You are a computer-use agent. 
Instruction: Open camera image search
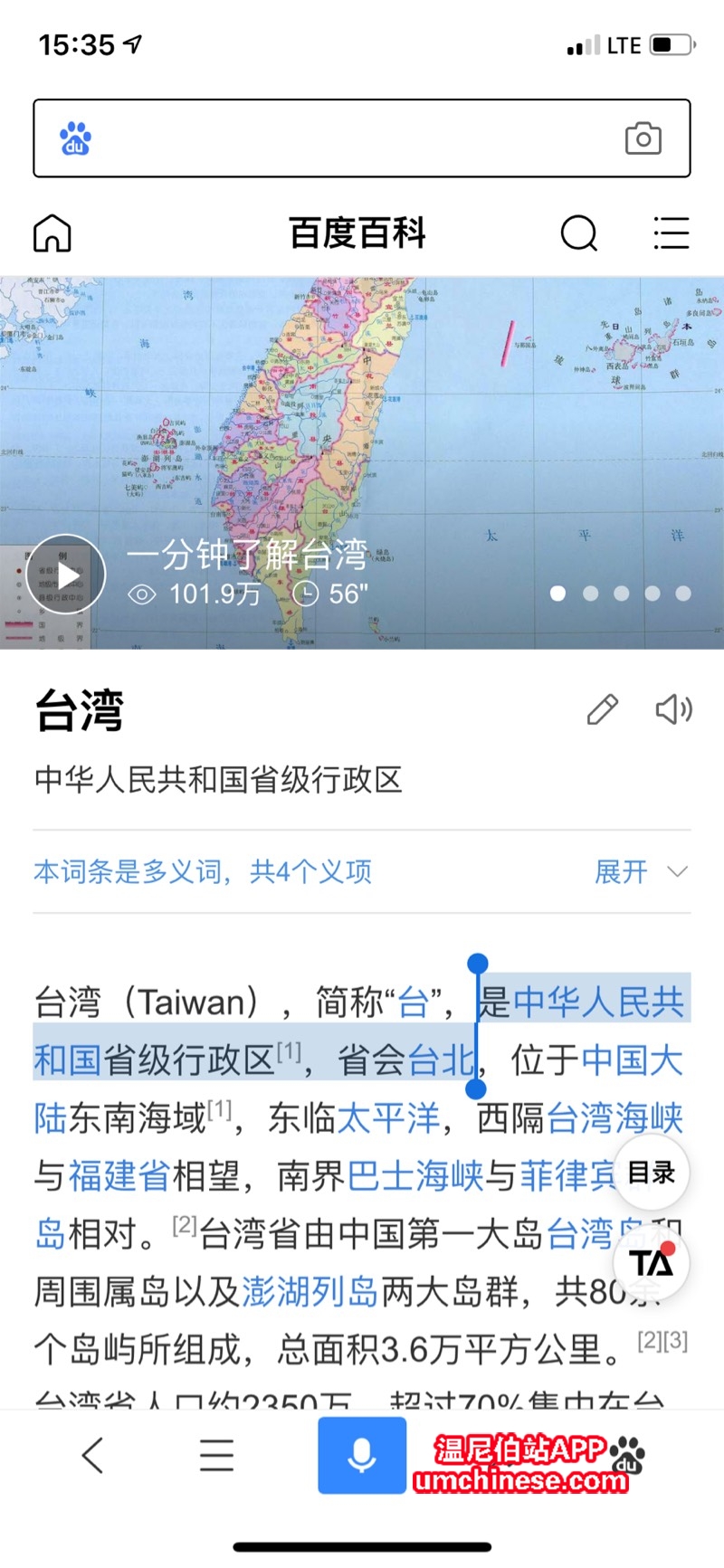coord(643,138)
